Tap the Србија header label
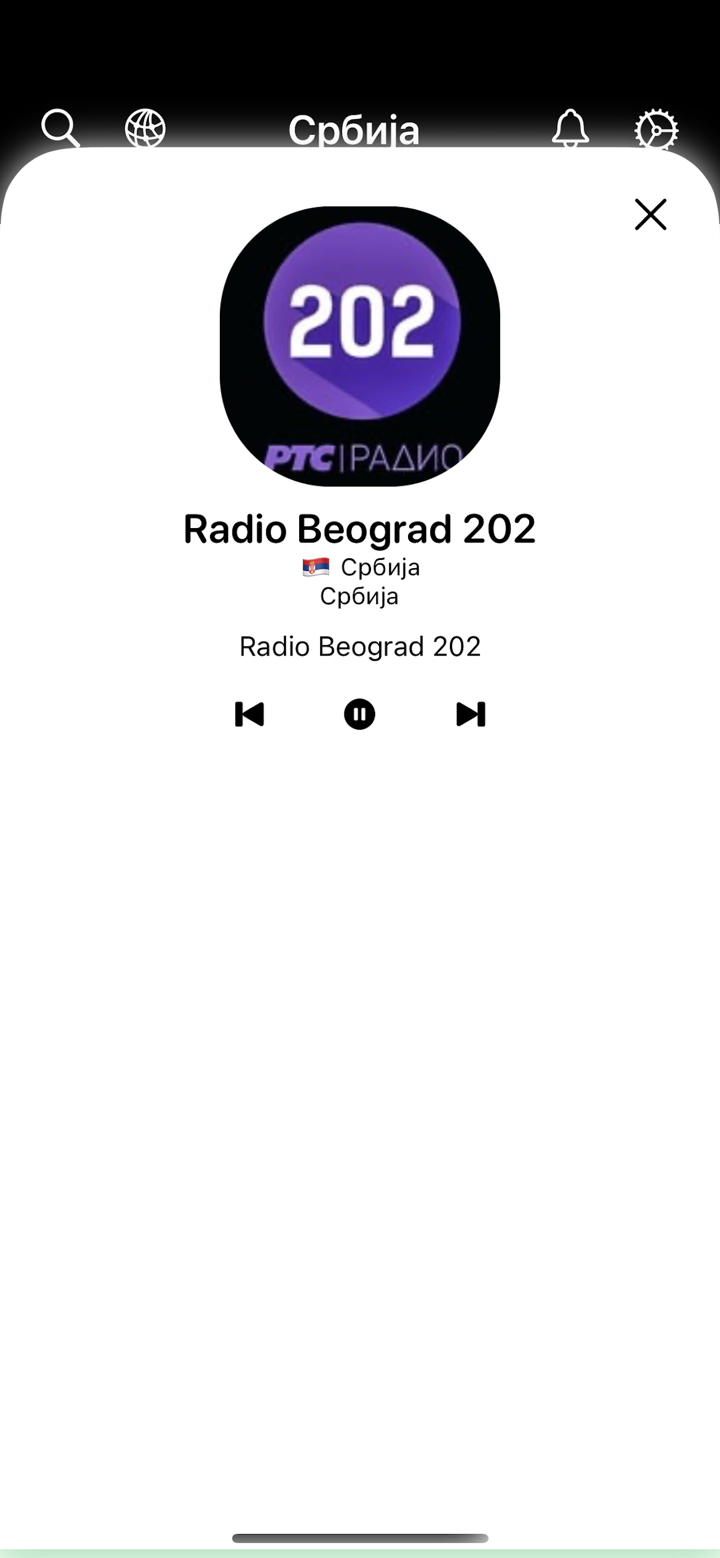 click(x=354, y=130)
